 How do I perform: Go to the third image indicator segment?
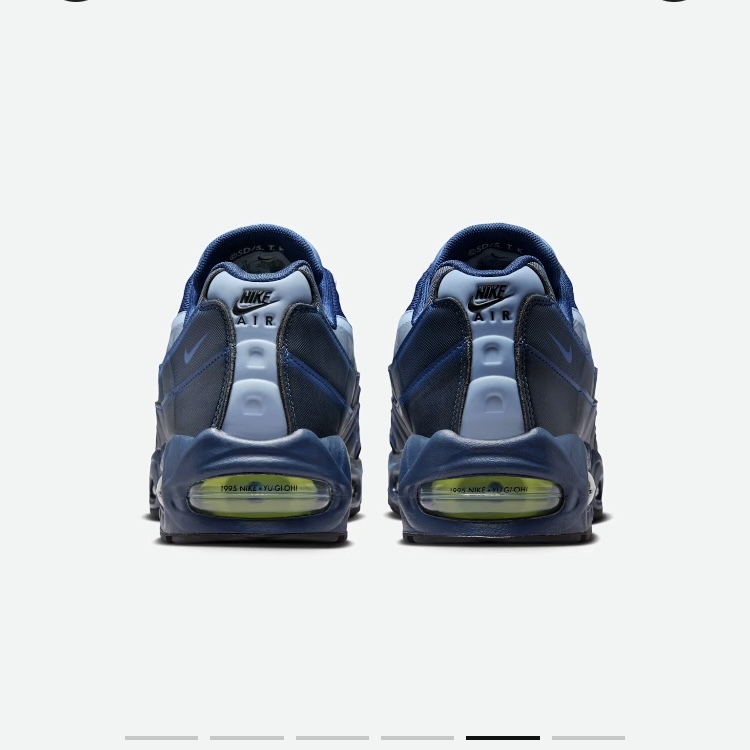332,738
